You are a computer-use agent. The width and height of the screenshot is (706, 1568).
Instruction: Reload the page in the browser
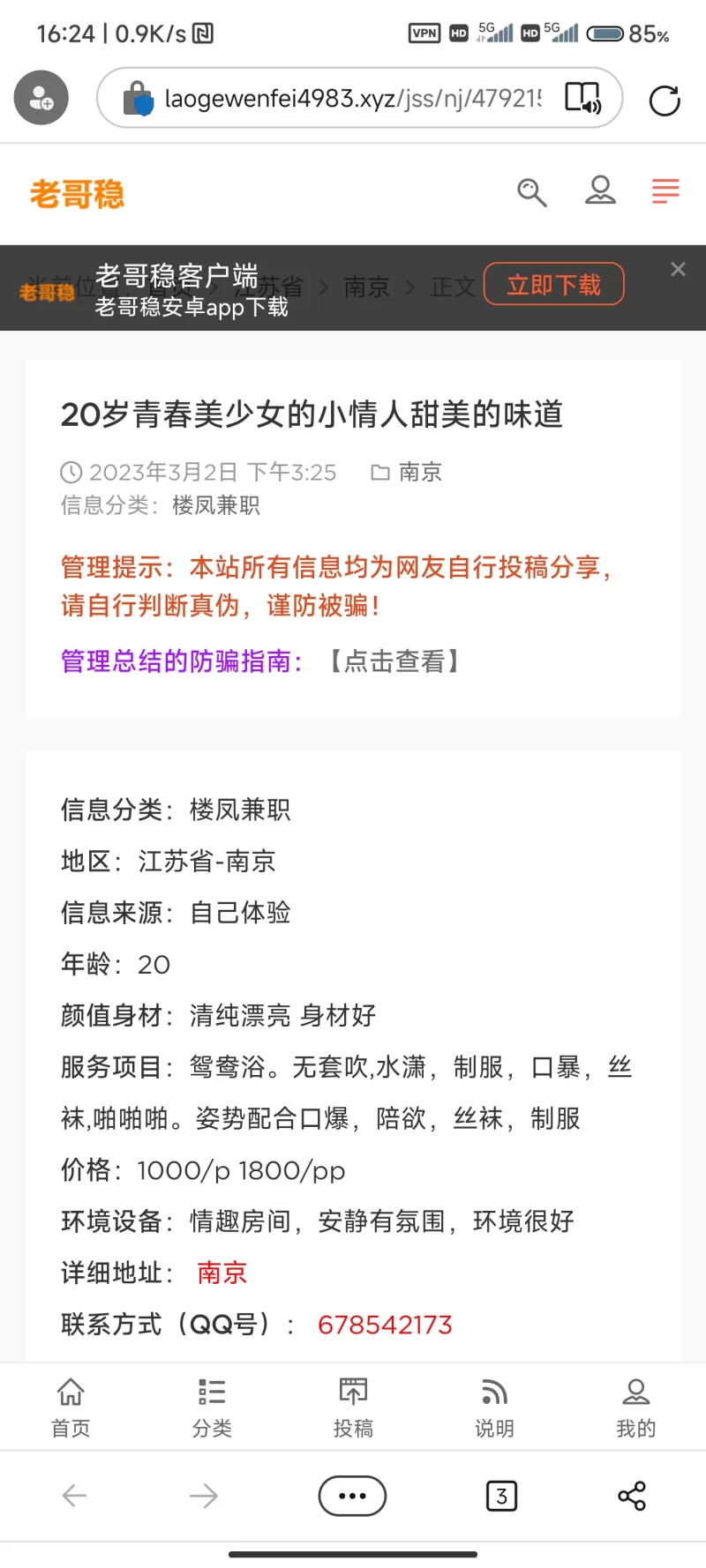[x=664, y=100]
